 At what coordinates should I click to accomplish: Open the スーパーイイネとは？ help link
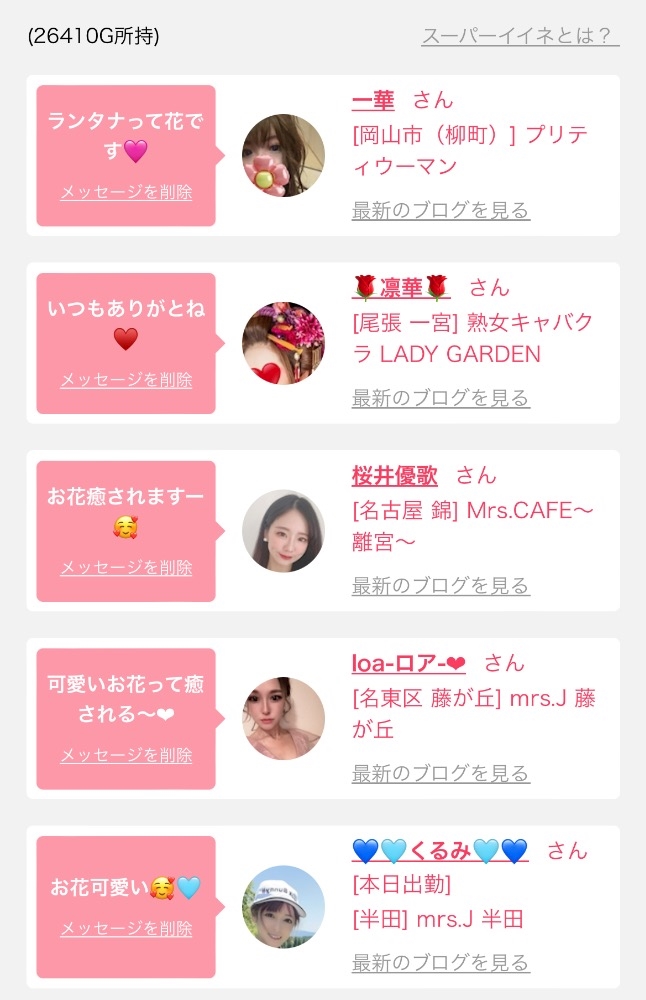coord(520,36)
